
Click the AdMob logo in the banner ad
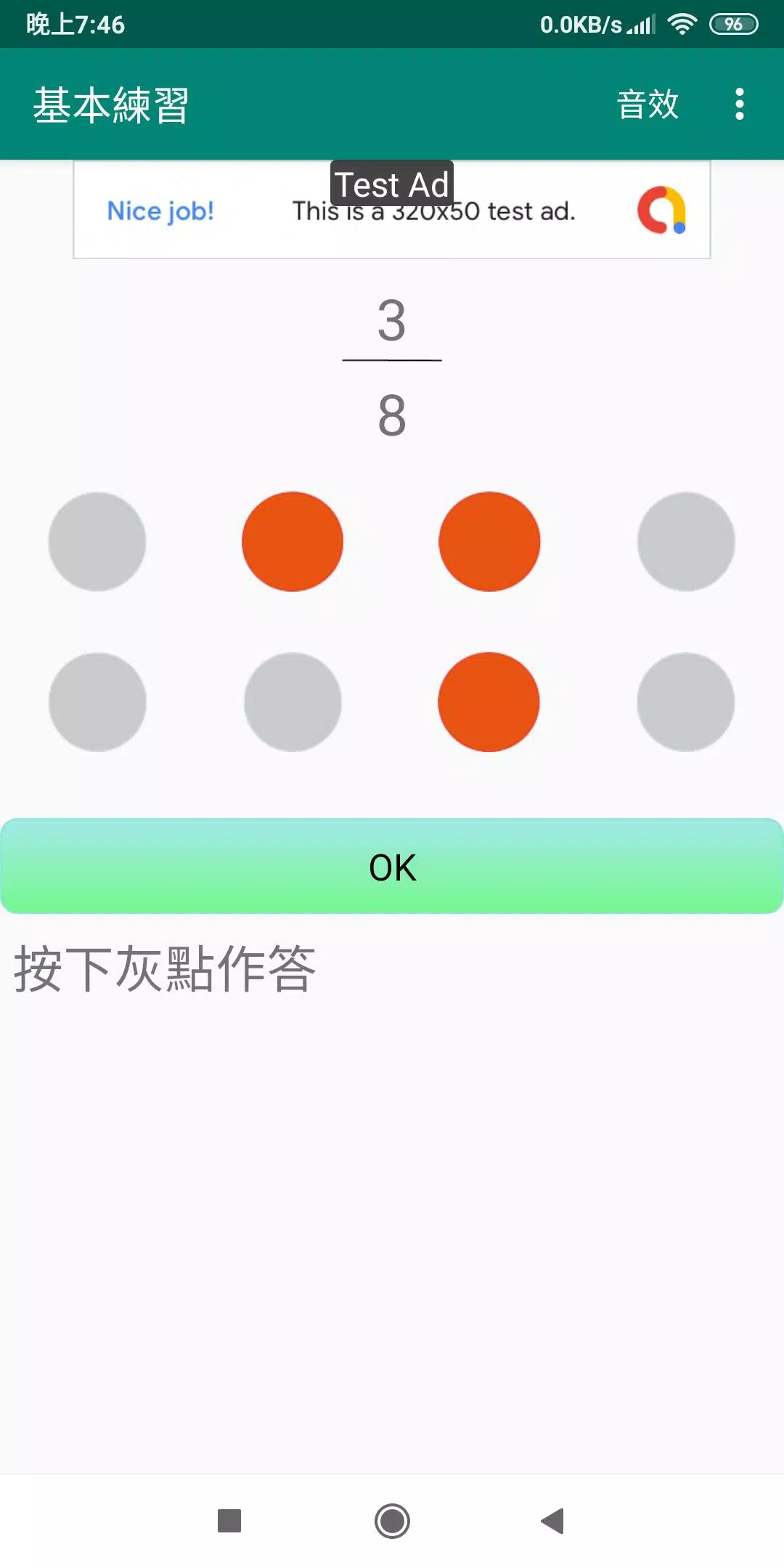pos(661,211)
